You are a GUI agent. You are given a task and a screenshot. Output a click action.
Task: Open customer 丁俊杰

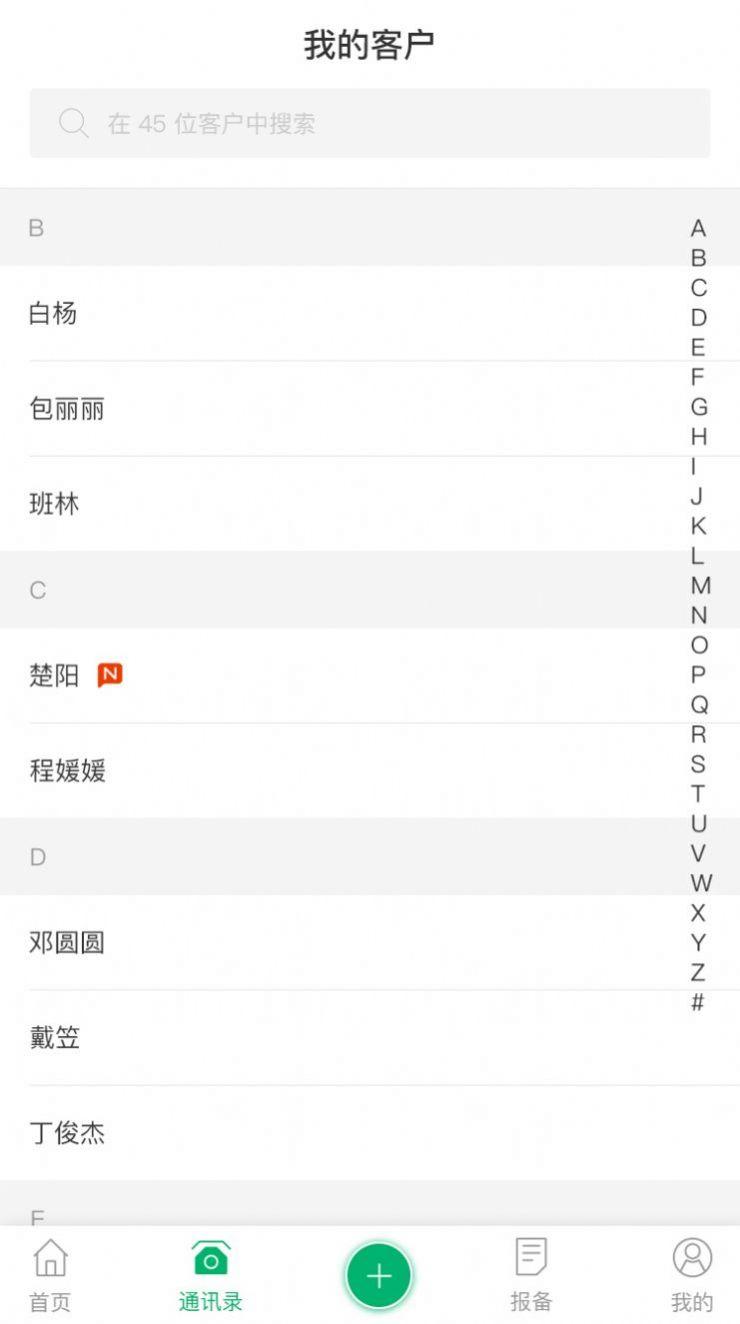(370, 1133)
